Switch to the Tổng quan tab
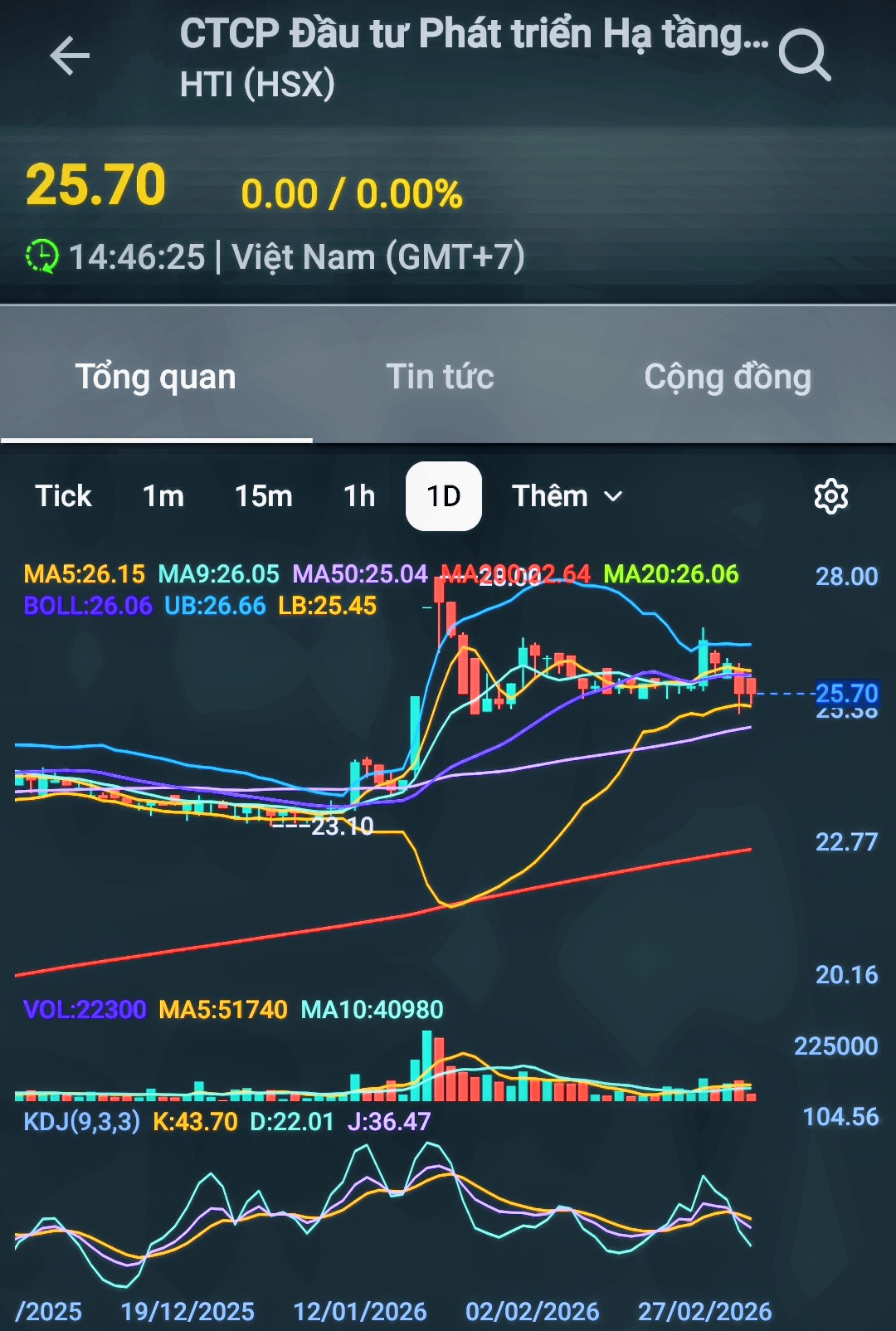This screenshot has height=1331, width=896. coord(156,377)
